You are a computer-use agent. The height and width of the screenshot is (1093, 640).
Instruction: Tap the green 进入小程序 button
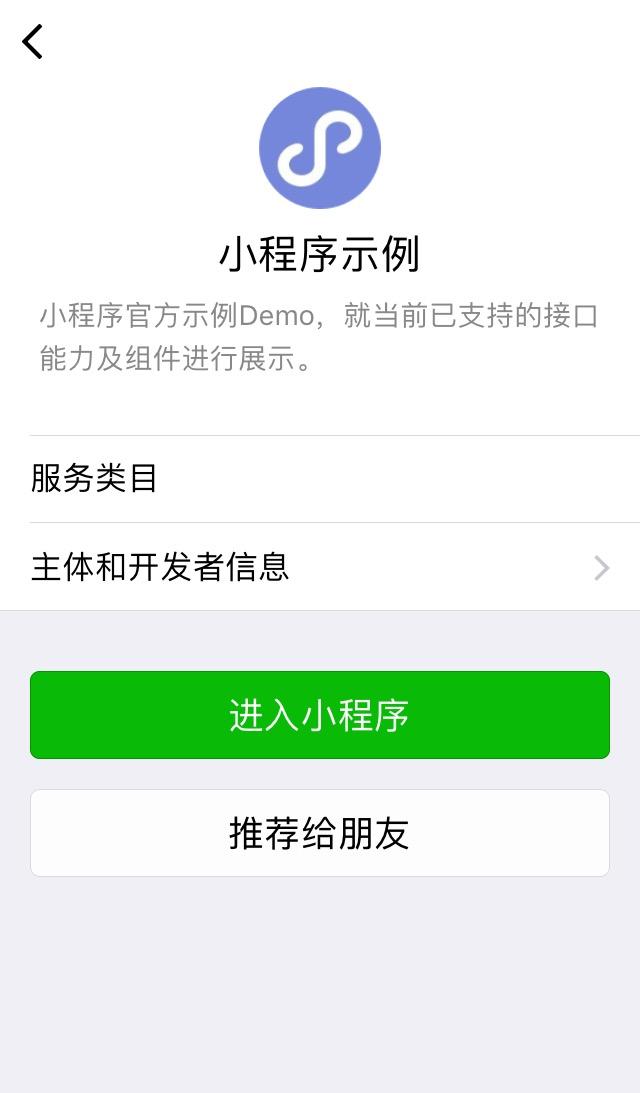coord(320,715)
